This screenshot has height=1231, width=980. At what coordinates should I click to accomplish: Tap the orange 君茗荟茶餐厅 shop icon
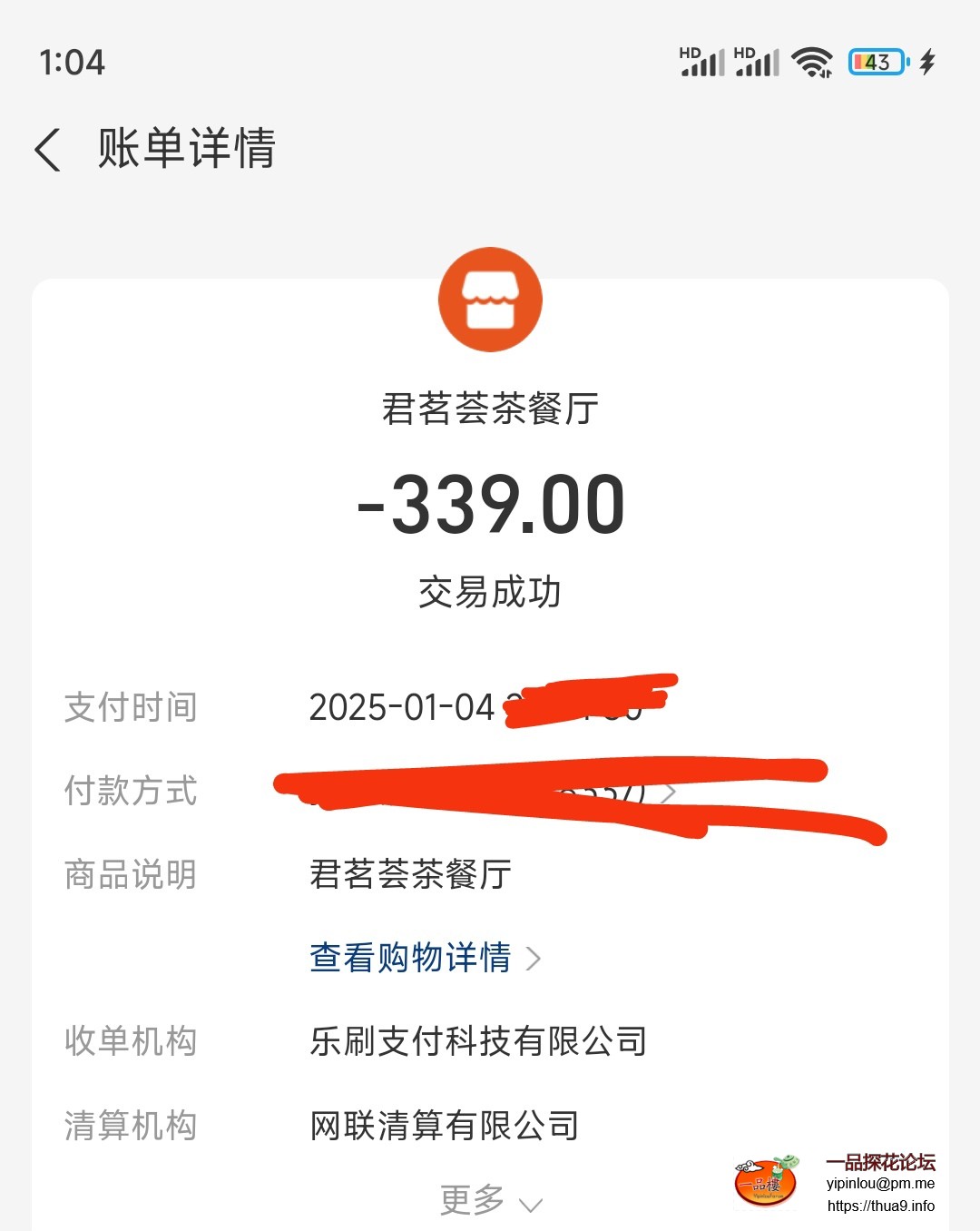[x=490, y=300]
